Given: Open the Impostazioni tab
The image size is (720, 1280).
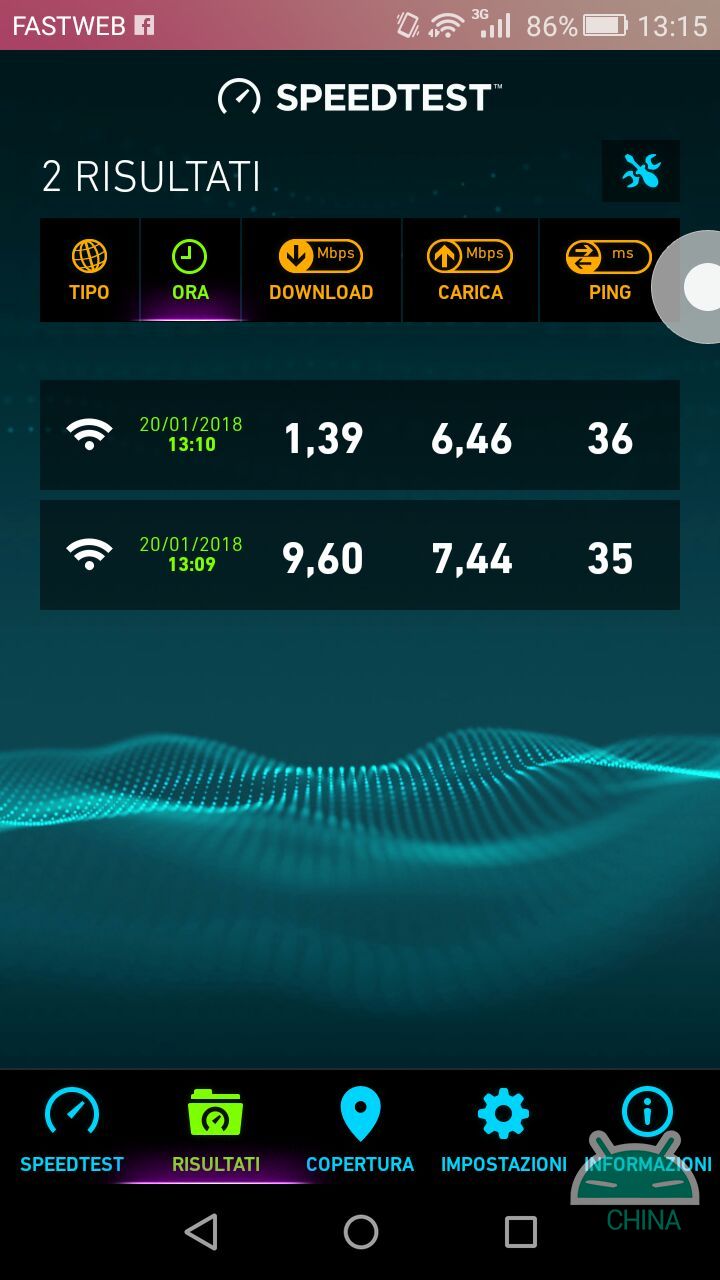Looking at the screenshot, I should (x=504, y=1129).
